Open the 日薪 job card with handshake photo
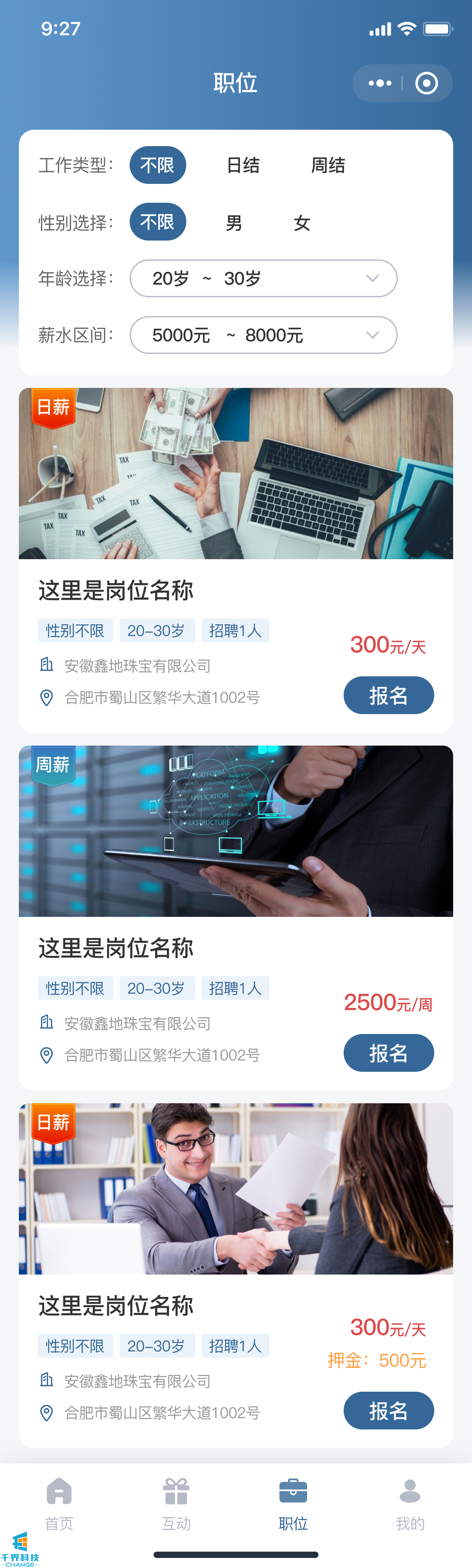 tap(236, 1188)
